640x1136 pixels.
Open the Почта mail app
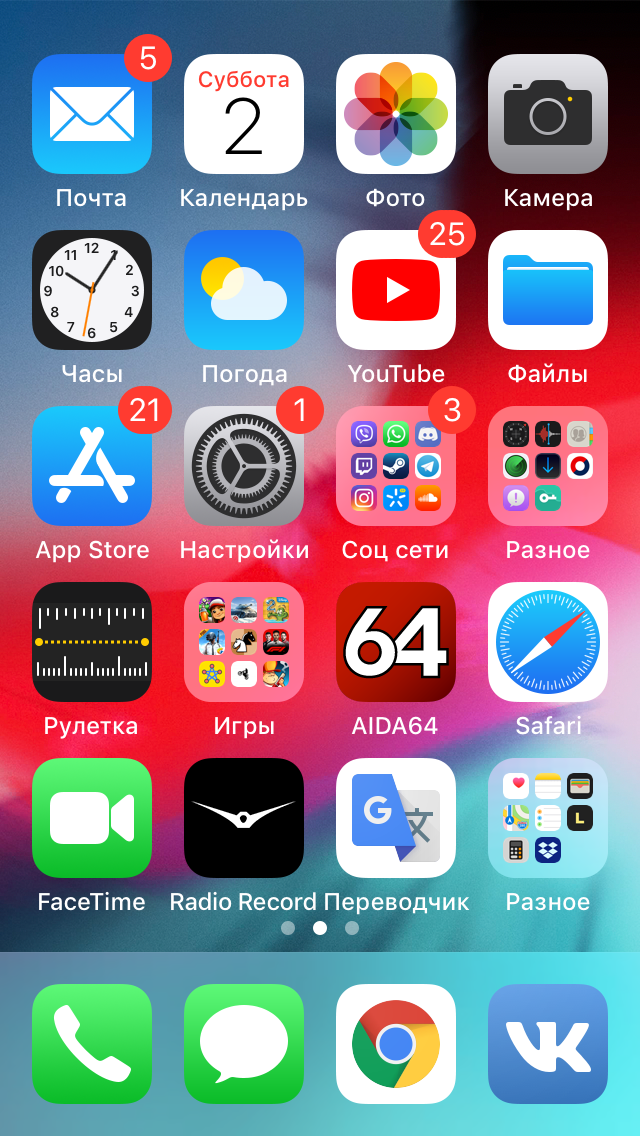(92, 114)
